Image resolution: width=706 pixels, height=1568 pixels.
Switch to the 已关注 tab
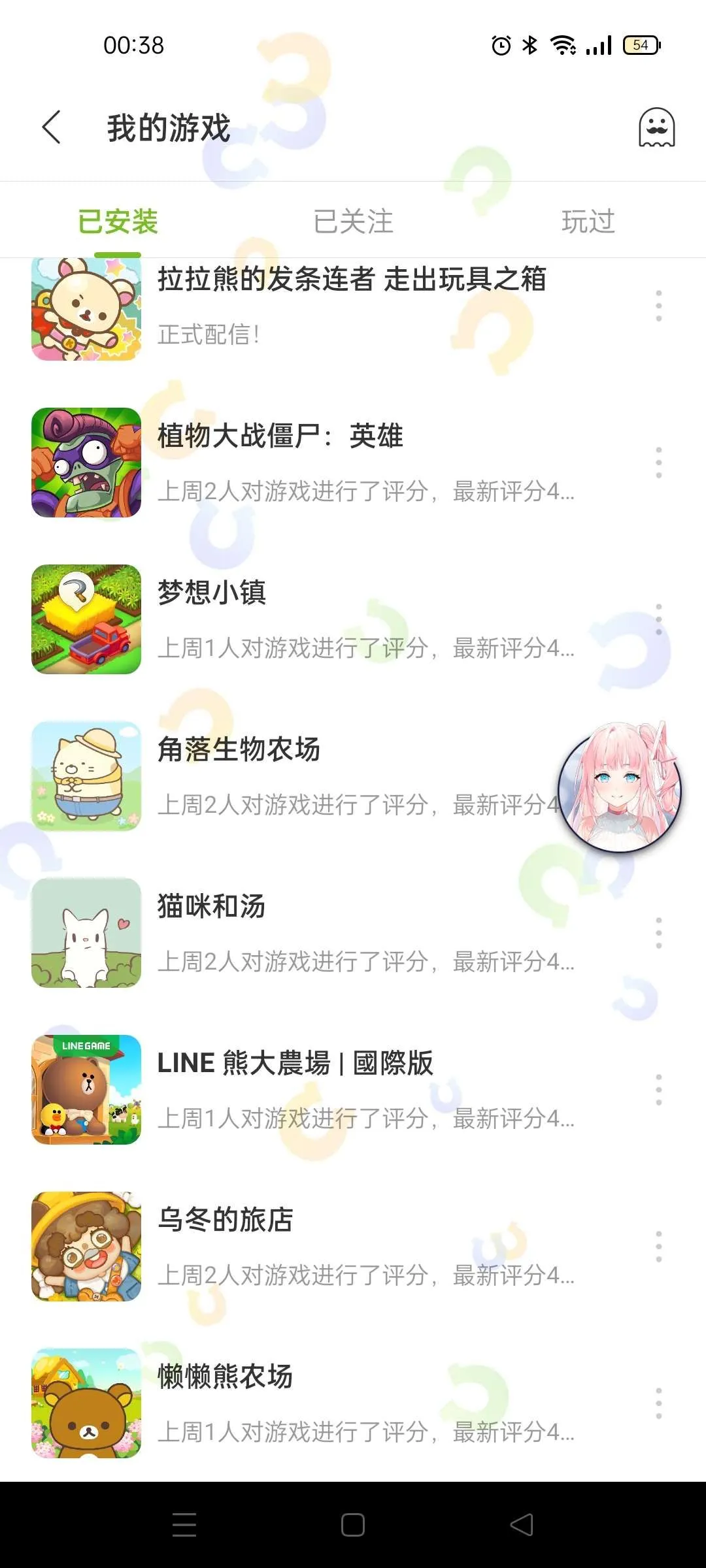[353, 221]
